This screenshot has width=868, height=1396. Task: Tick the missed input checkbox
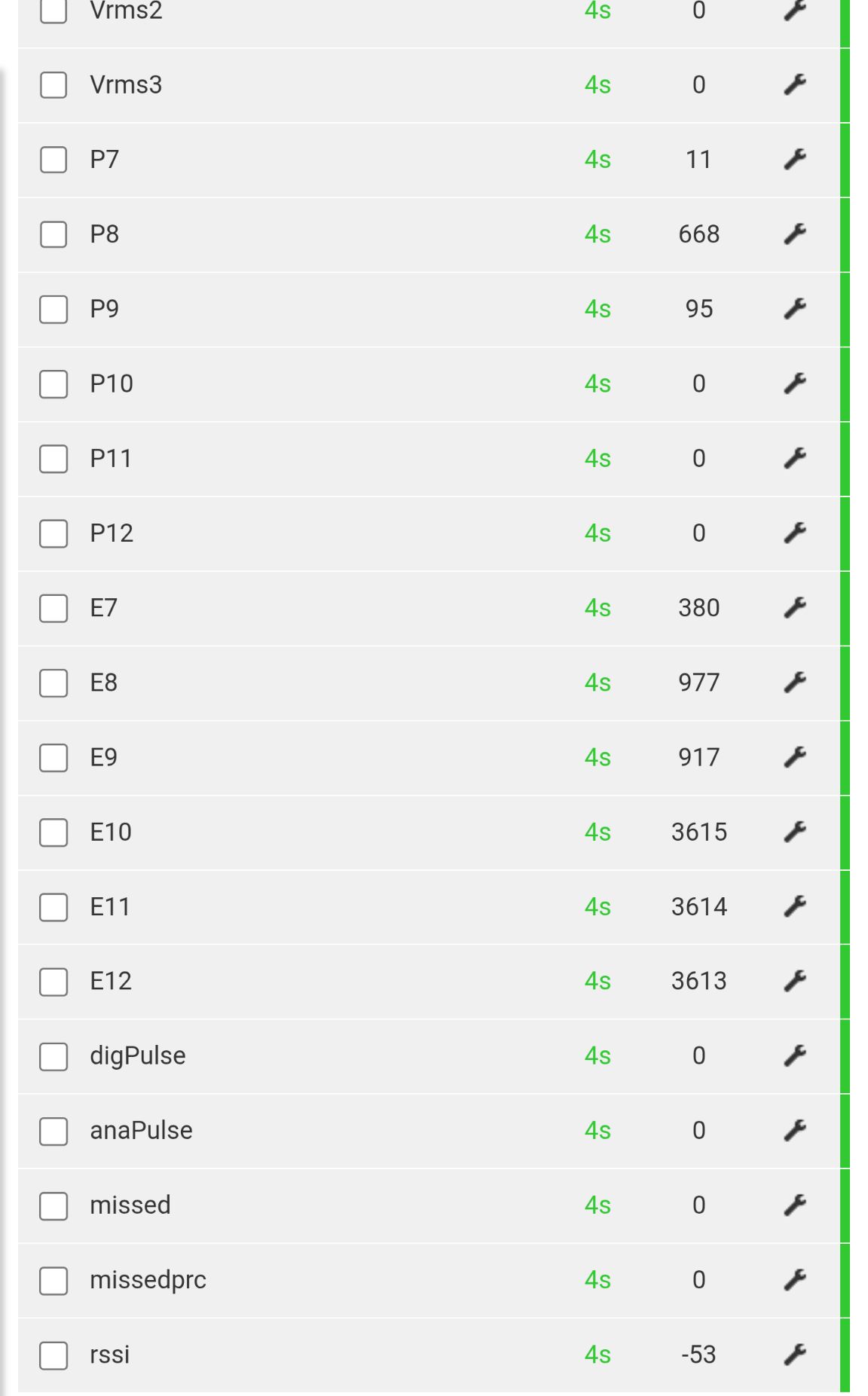53,1205
